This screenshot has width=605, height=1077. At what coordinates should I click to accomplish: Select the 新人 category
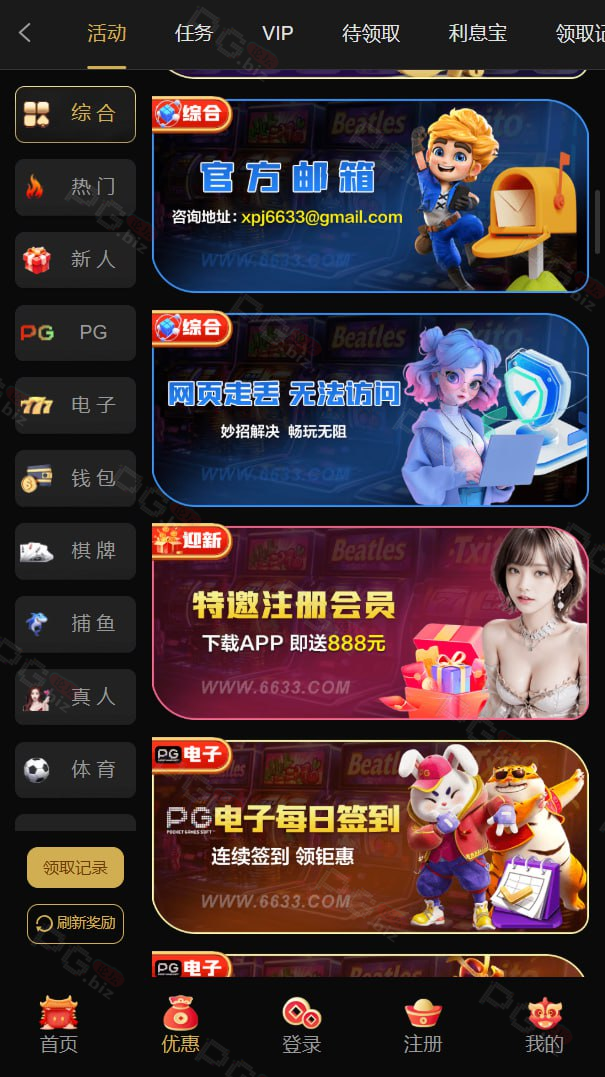click(x=76, y=260)
